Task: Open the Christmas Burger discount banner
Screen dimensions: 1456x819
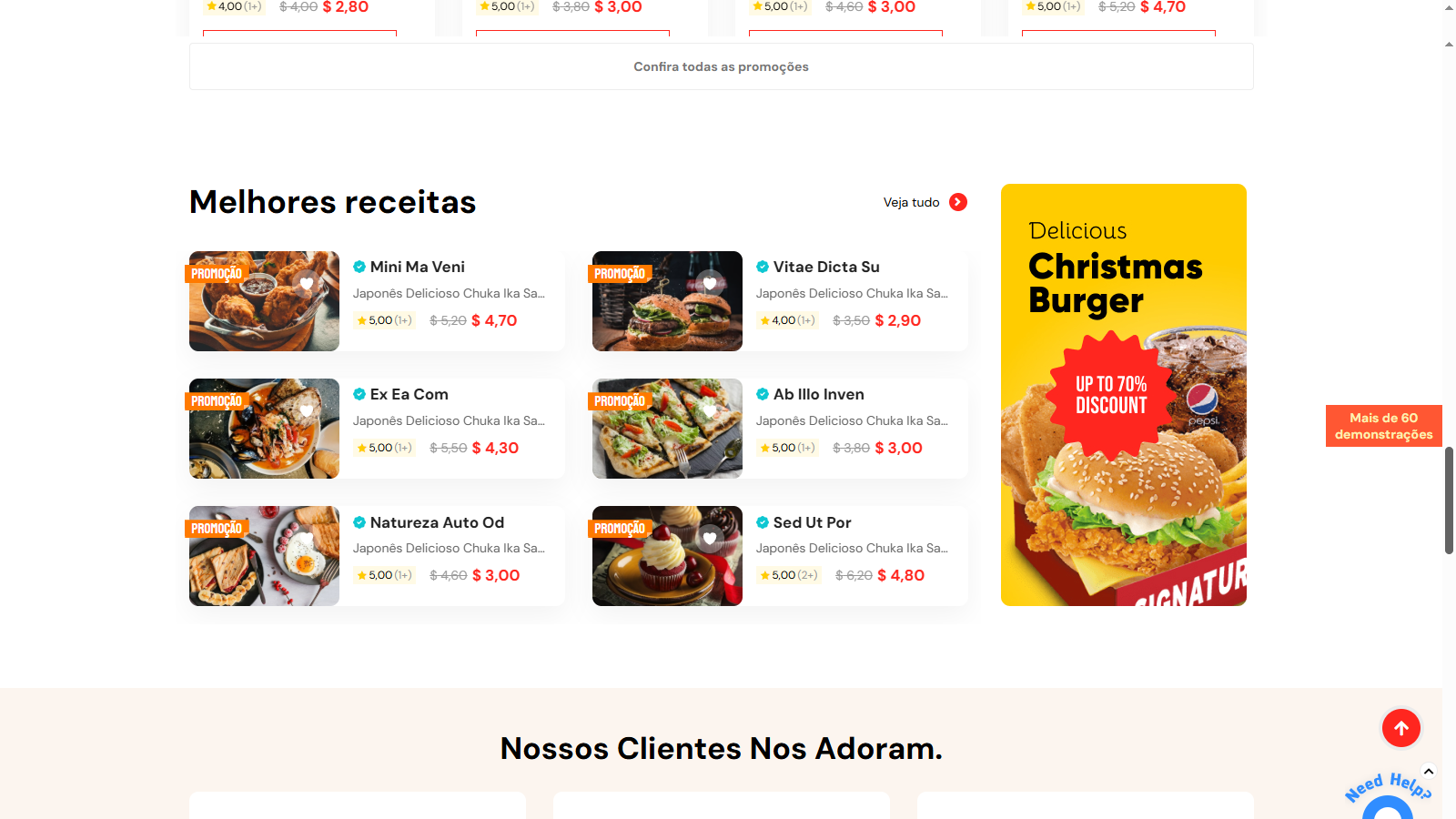Action: coord(1123,395)
